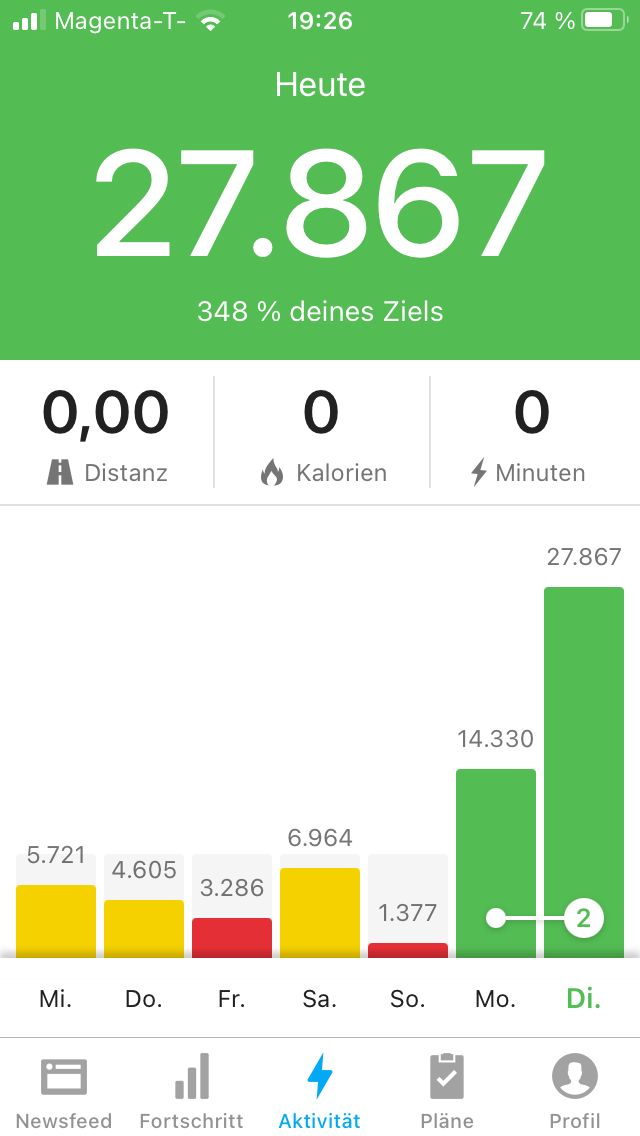Viewport: 640px width, 1136px height.
Task: Select Wednesday's bar showing 5.721 steps
Action: 56,922
